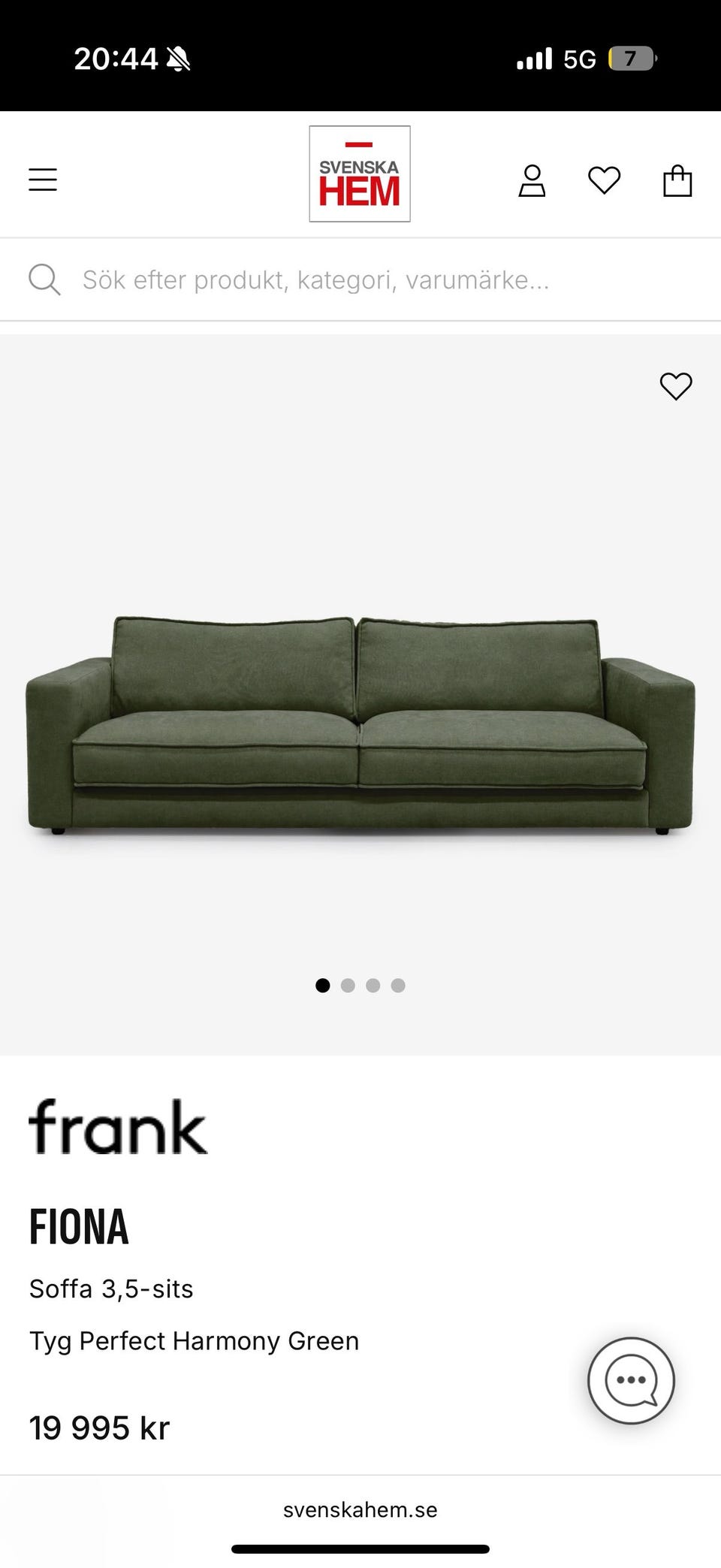Tap the product search field
The image size is (721, 1568).
coord(360,279)
